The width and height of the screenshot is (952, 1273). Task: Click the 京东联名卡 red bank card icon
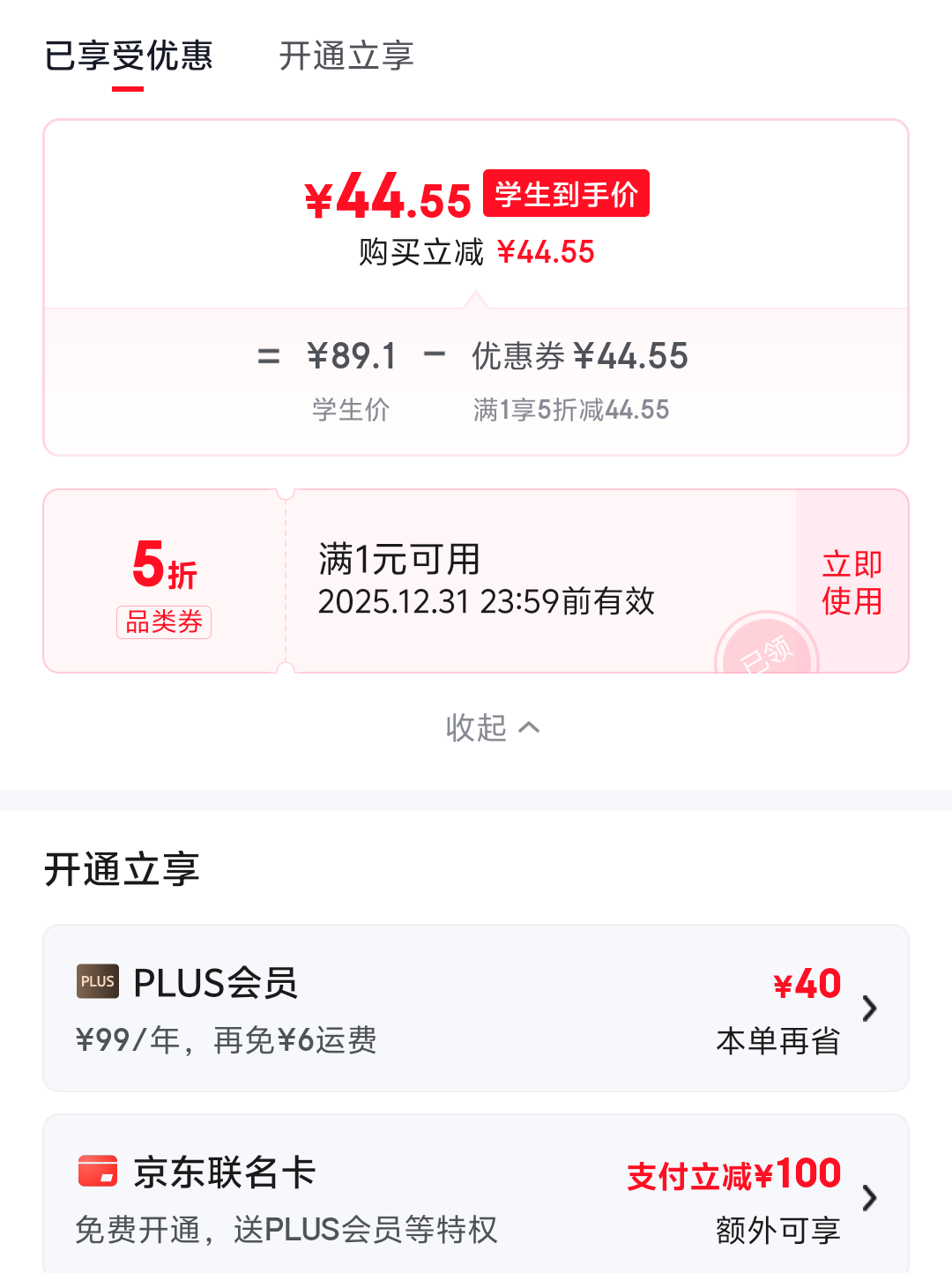[99, 1172]
